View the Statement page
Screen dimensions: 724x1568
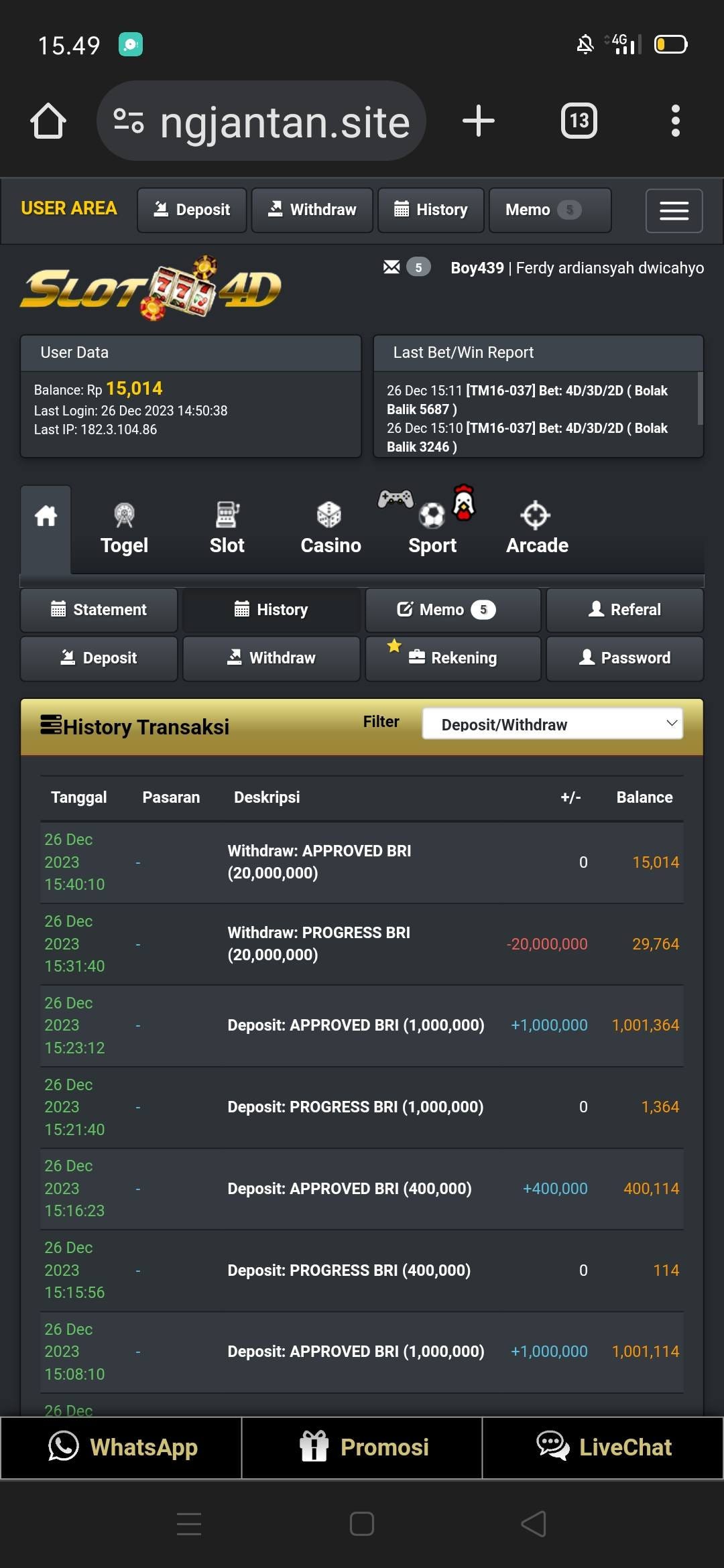pos(99,610)
